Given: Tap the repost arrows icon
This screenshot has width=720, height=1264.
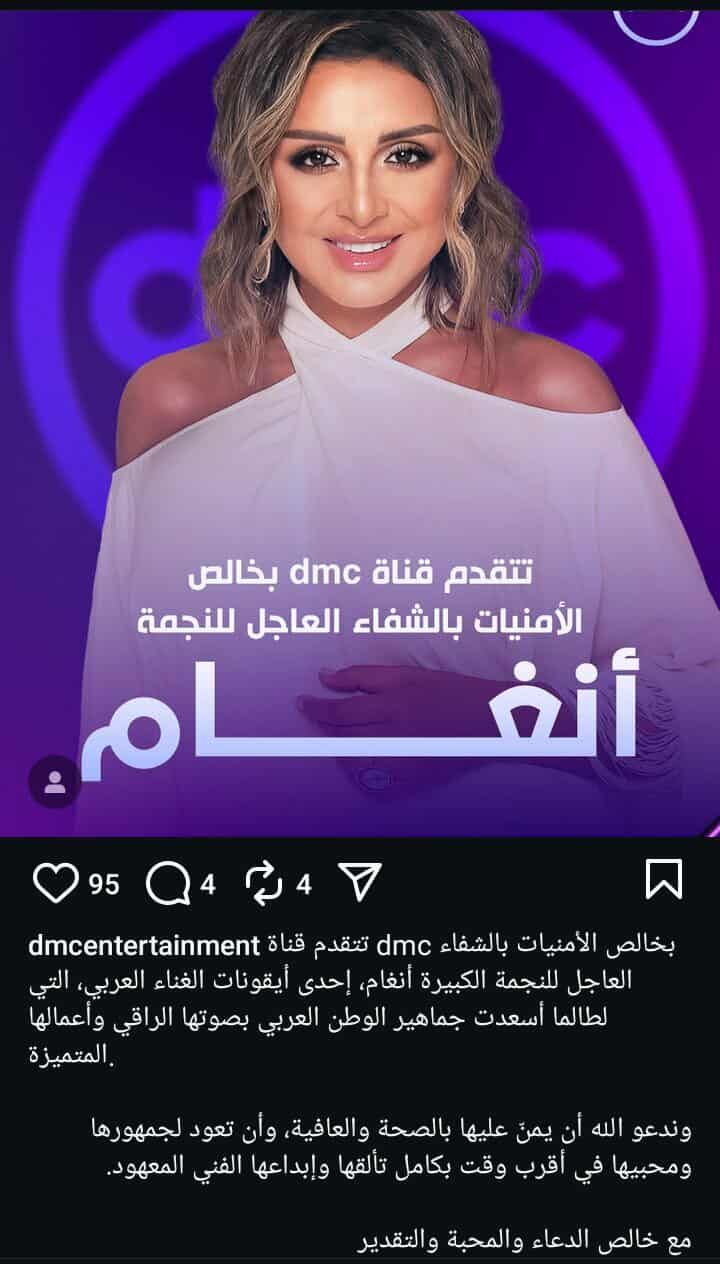Looking at the screenshot, I should (x=267, y=880).
